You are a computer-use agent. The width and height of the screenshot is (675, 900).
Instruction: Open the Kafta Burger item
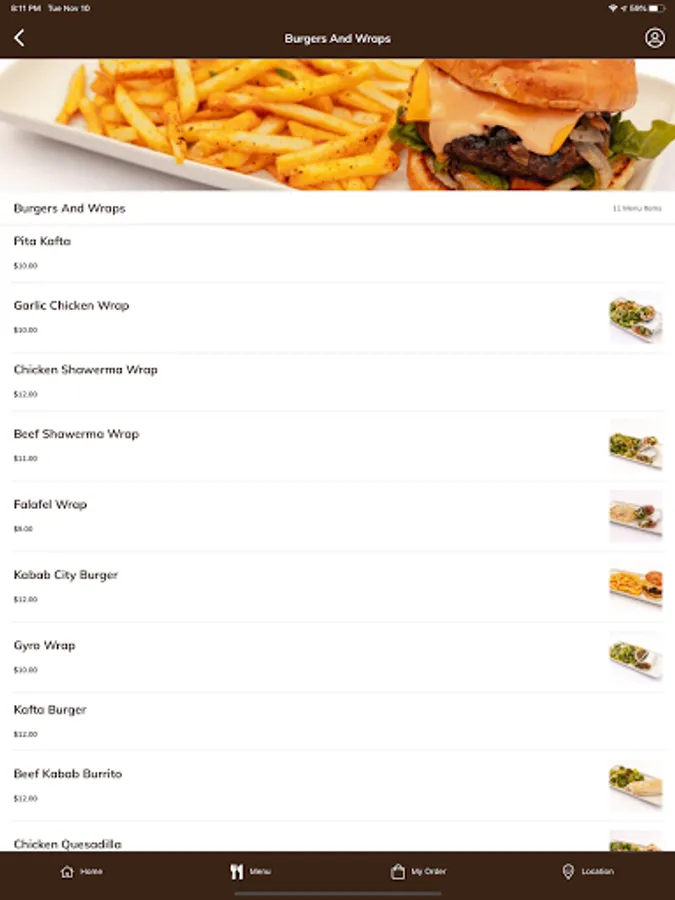click(50, 710)
